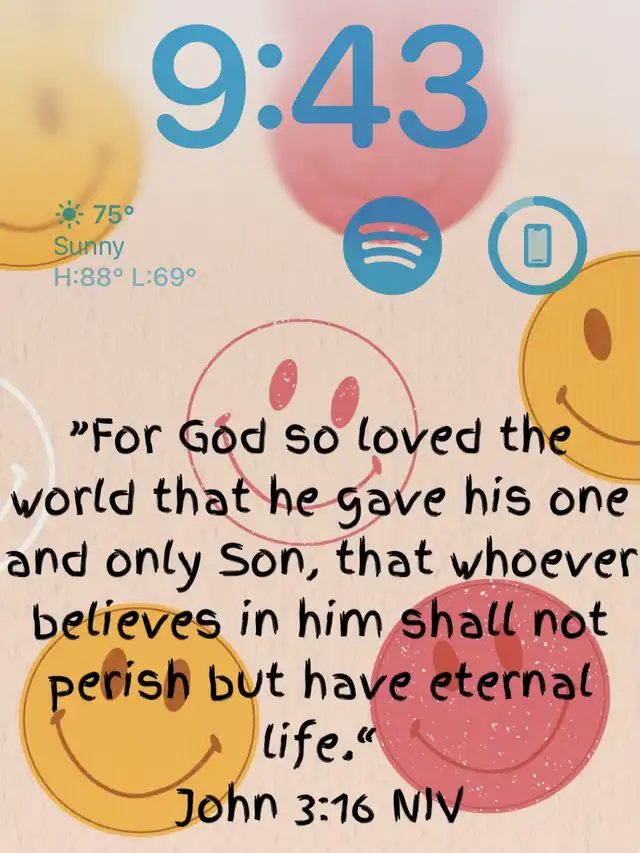Open the Sunny 75° weather widget
640x853 pixels.
coord(124,245)
